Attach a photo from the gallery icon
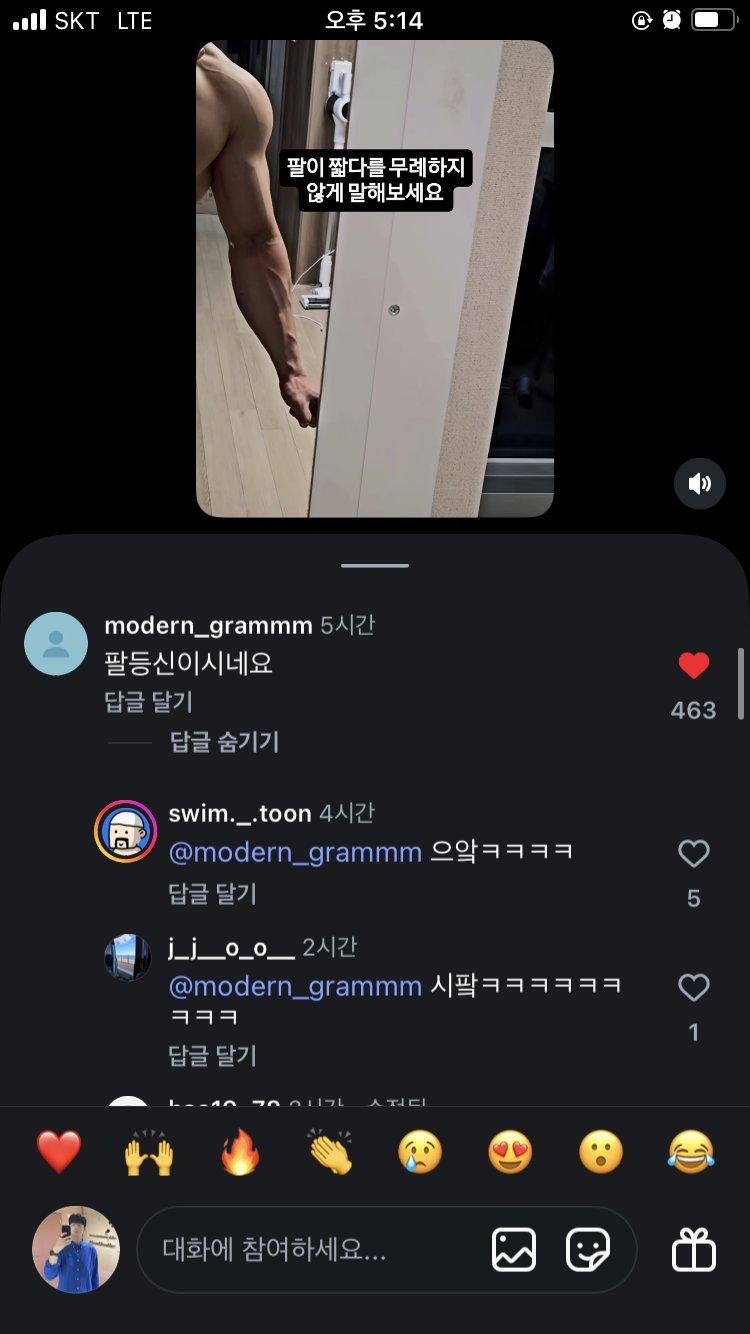 (514, 1250)
